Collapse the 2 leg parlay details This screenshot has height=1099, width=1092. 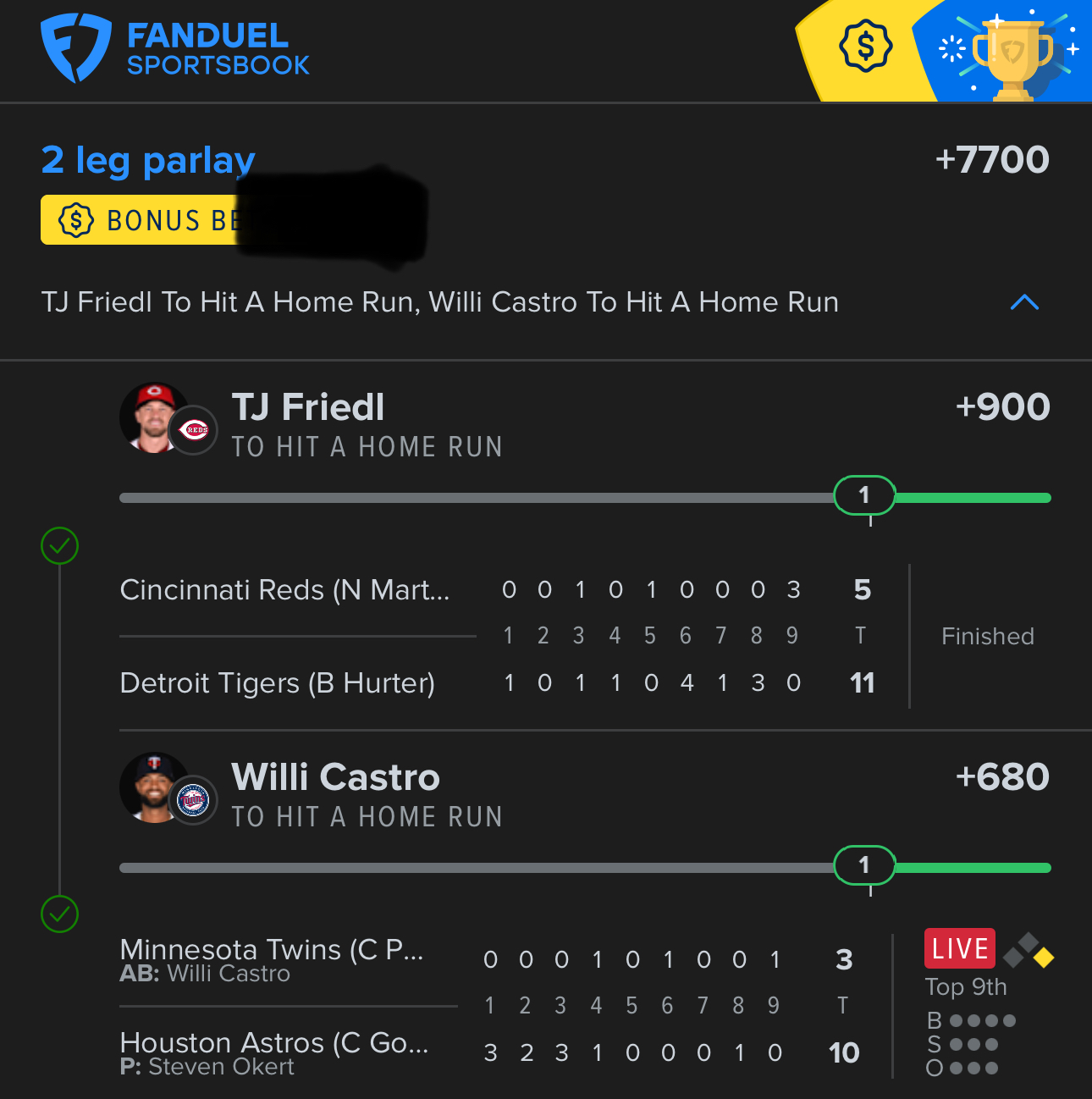point(1024,302)
